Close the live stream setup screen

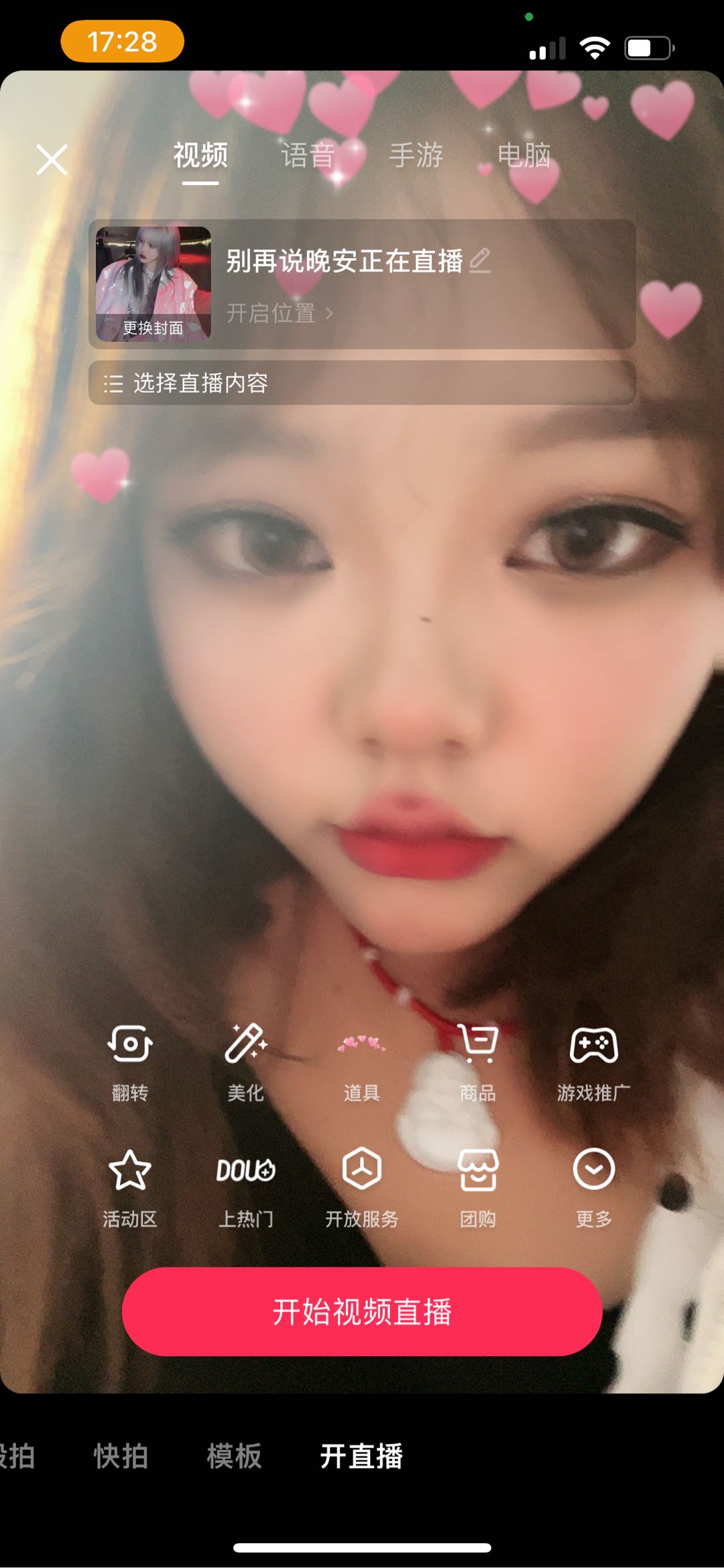52,160
